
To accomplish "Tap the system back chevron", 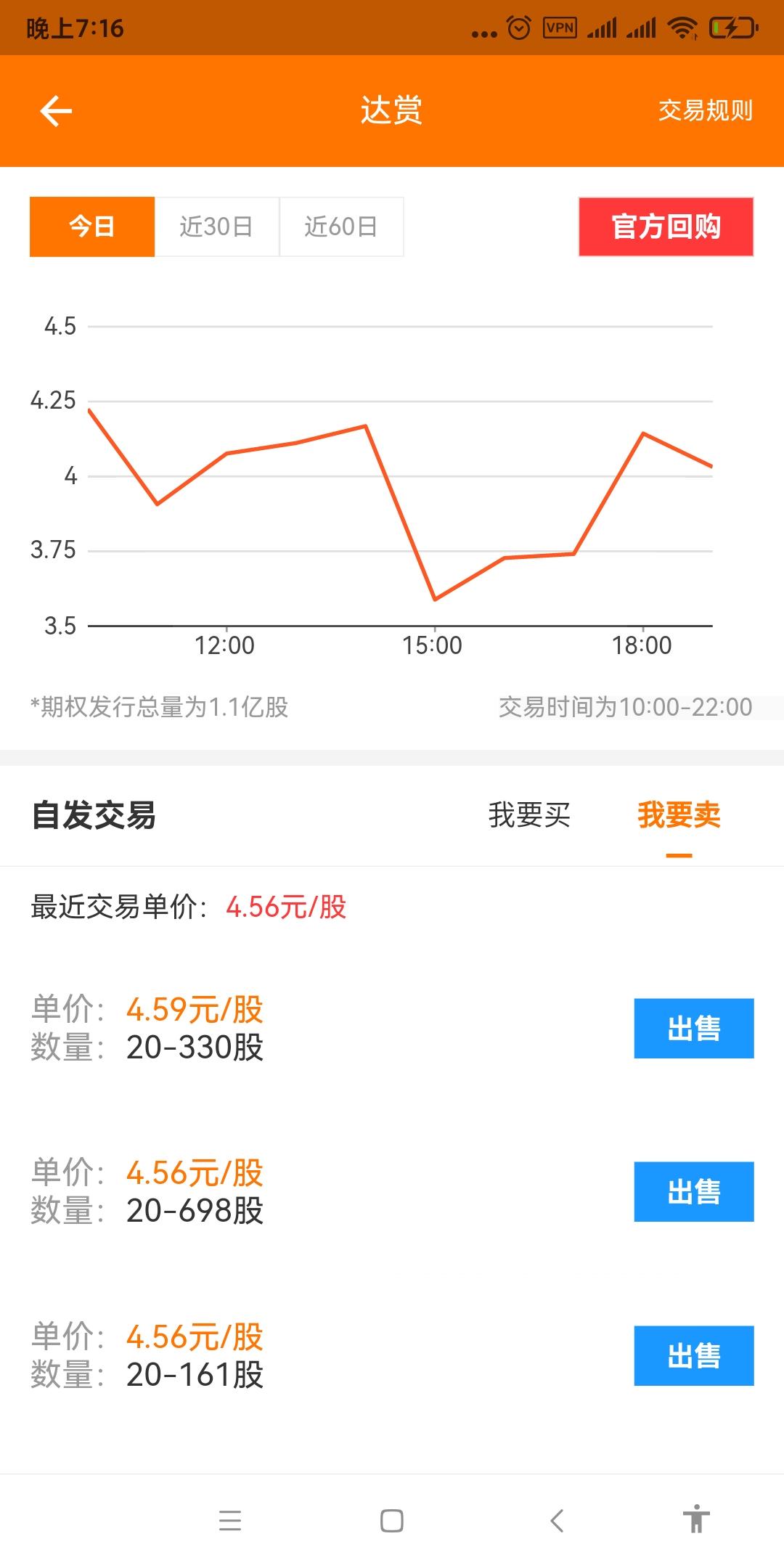I will coord(557,1520).
